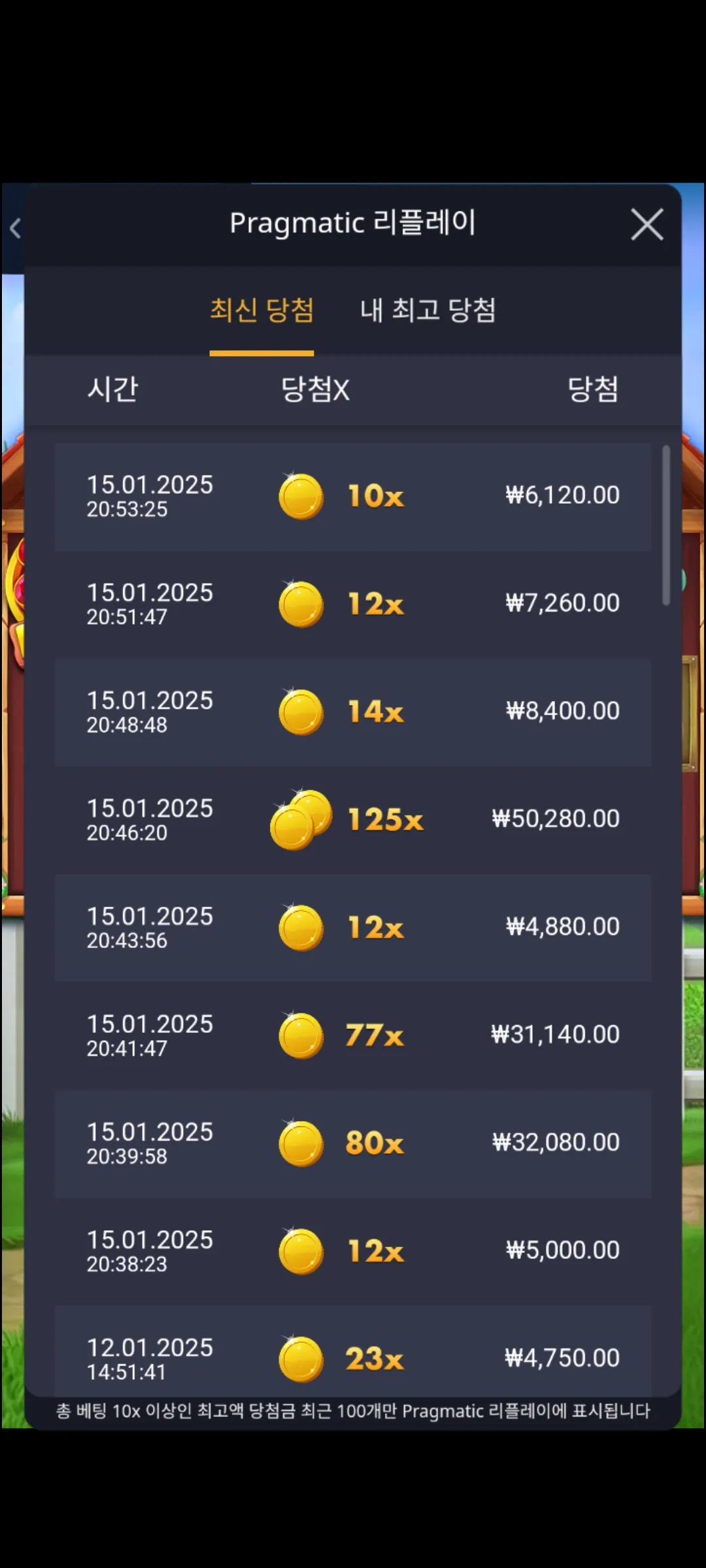The height and width of the screenshot is (1568, 706).
Task: Play the 14x win replay at 20:48:48
Action: pos(353,712)
